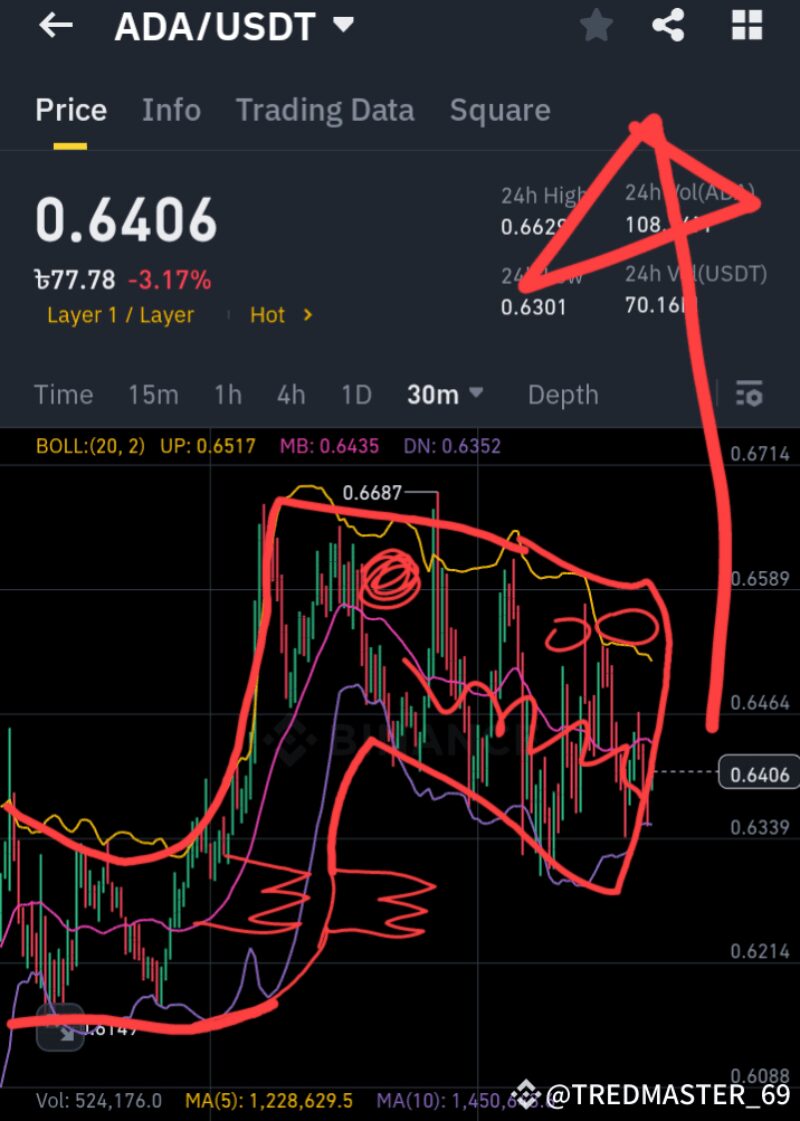Open the ADA/USDT pair selector dropdown
800x1121 pixels.
coord(343,25)
